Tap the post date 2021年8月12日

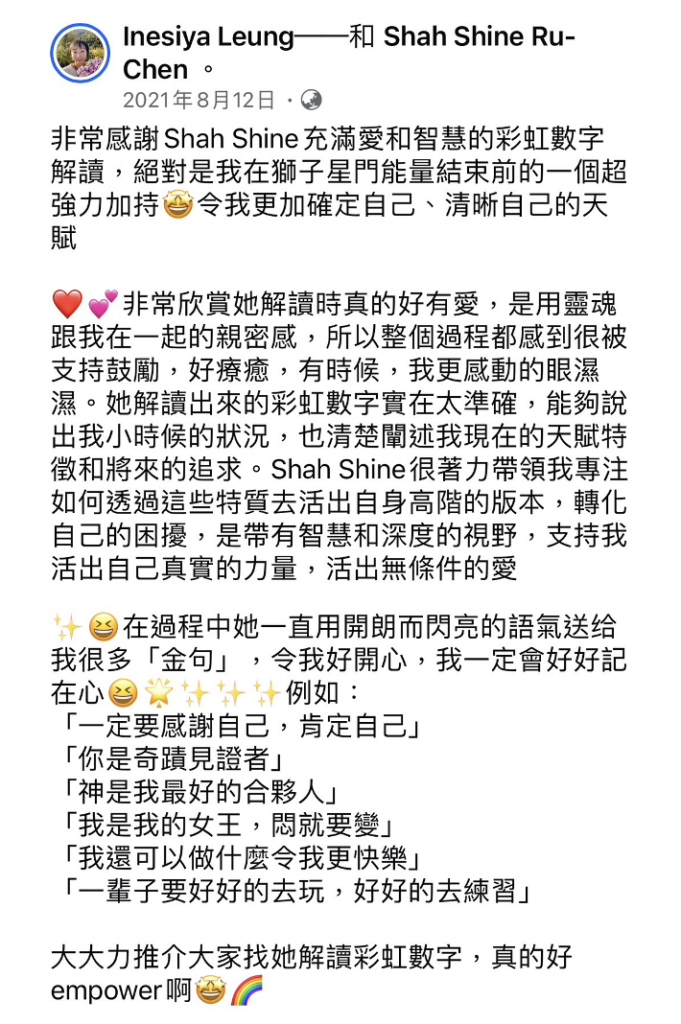198,100
